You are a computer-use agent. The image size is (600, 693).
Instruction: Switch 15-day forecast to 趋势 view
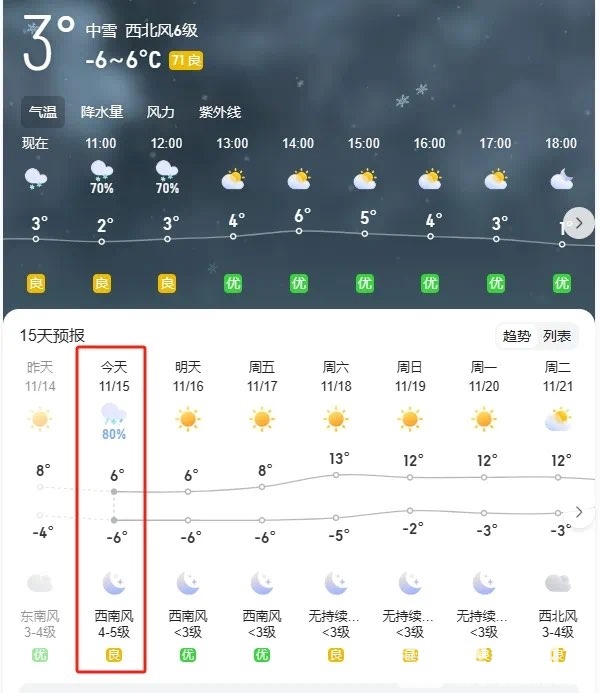point(517,336)
